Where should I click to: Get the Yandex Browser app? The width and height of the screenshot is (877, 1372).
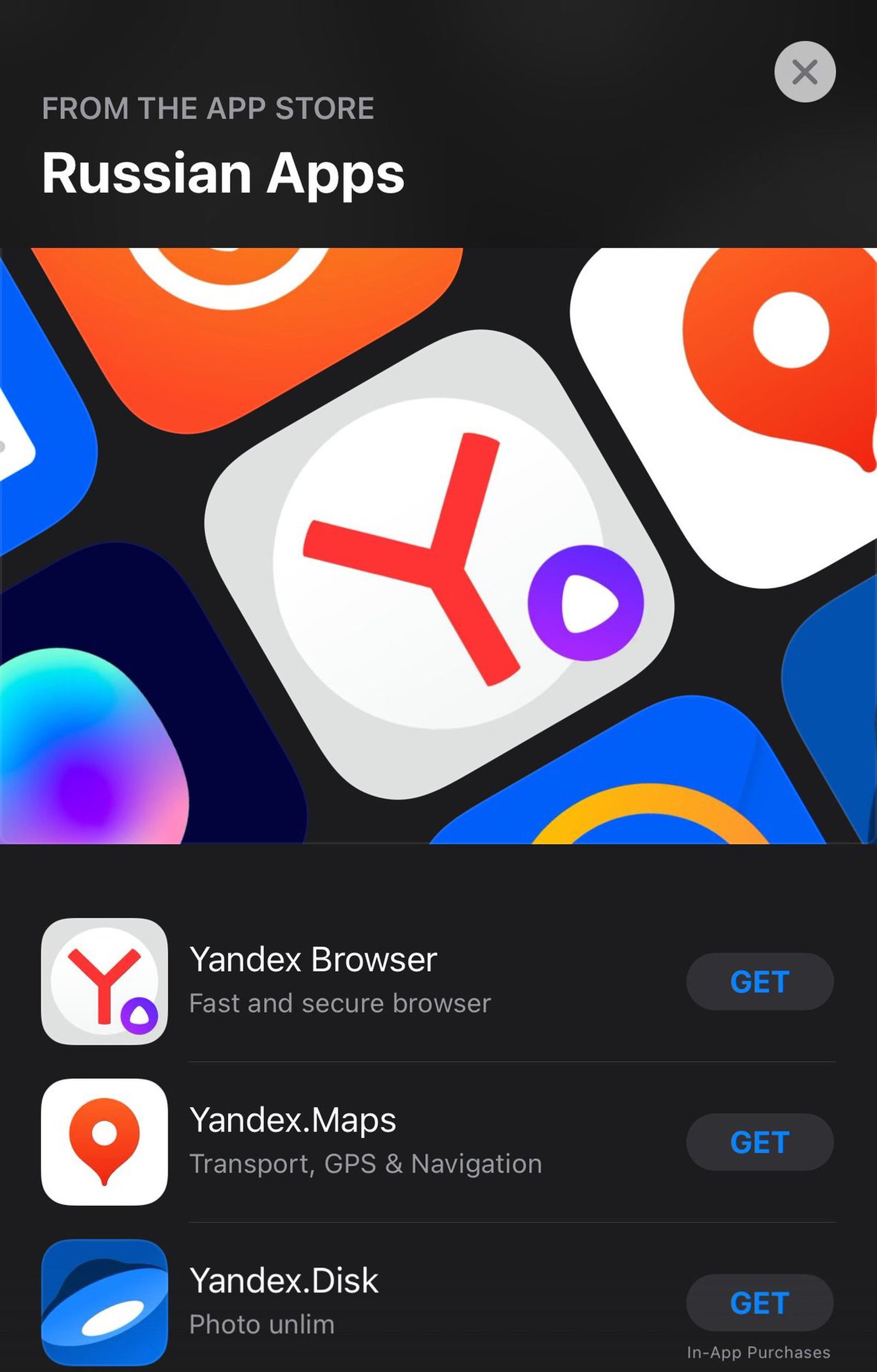pos(759,982)
